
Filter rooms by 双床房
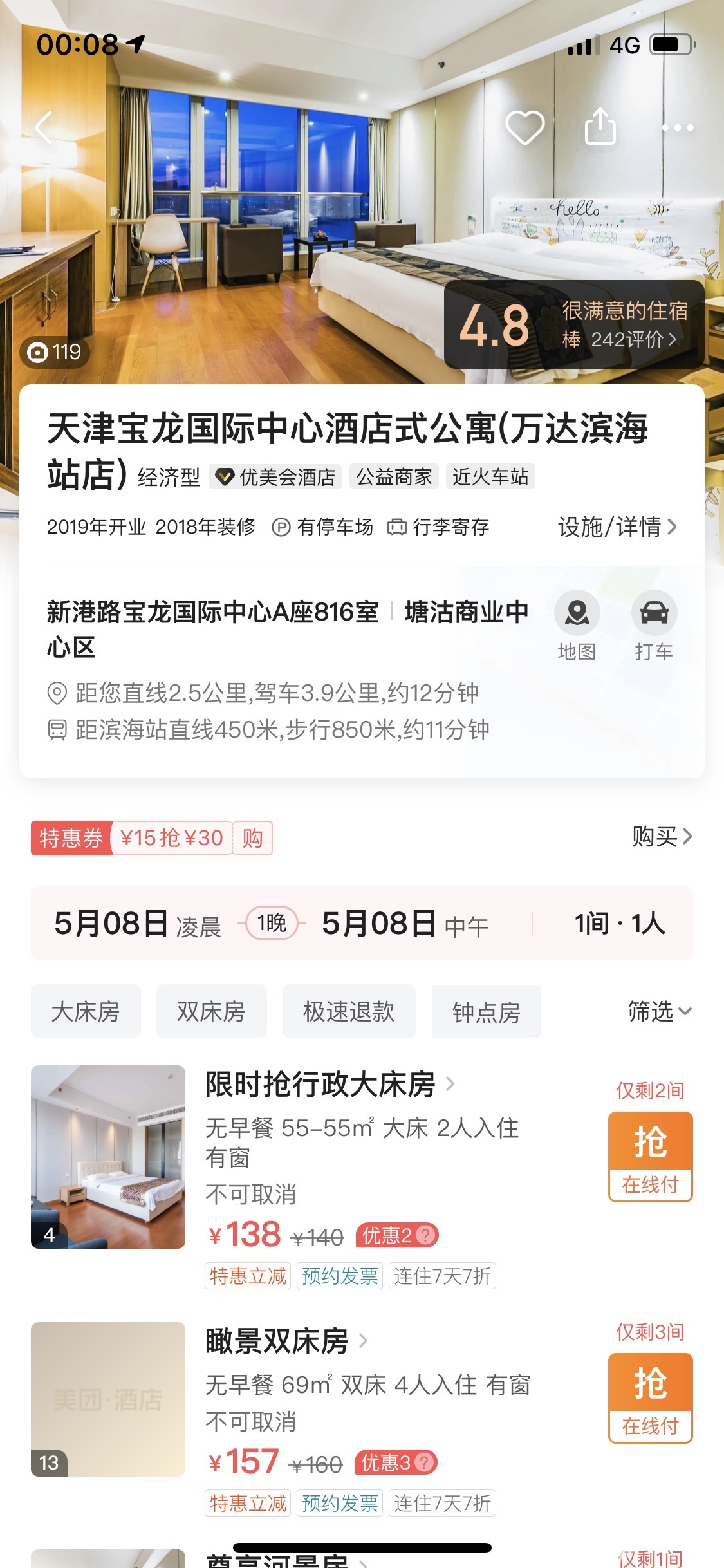tap(211, 1011)
